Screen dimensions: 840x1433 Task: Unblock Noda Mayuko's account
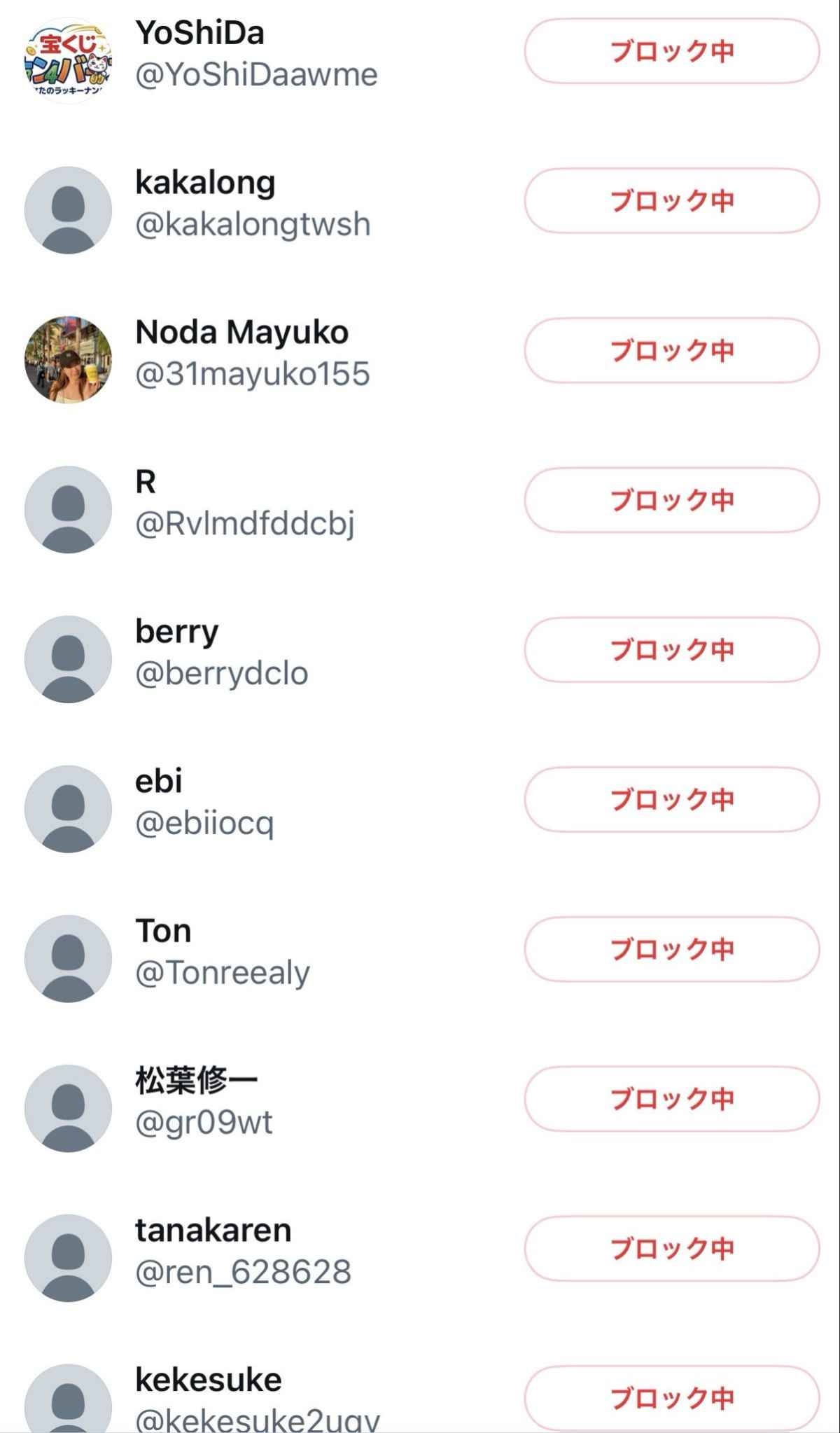[x=671, y=350]
